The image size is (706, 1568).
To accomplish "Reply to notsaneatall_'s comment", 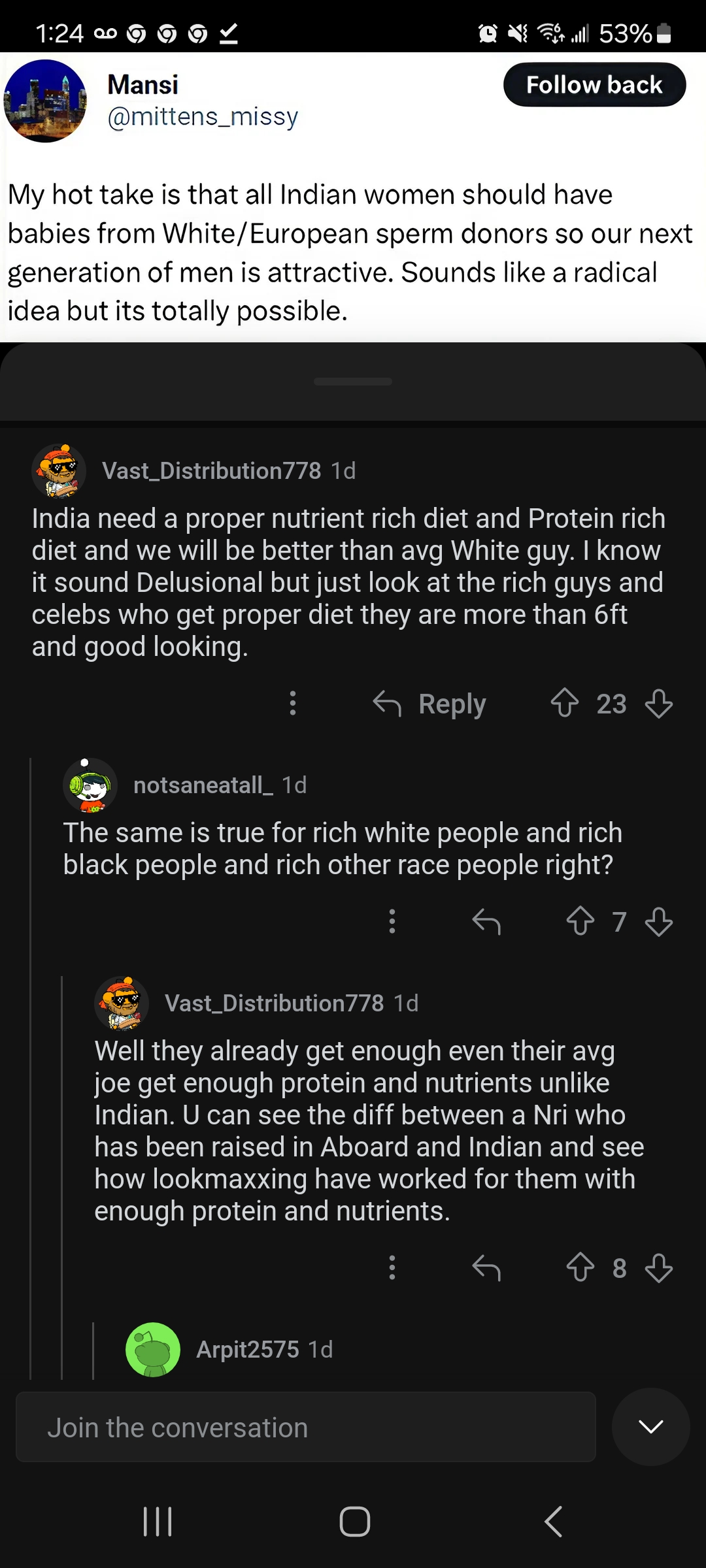I will (x=486, y=922).
